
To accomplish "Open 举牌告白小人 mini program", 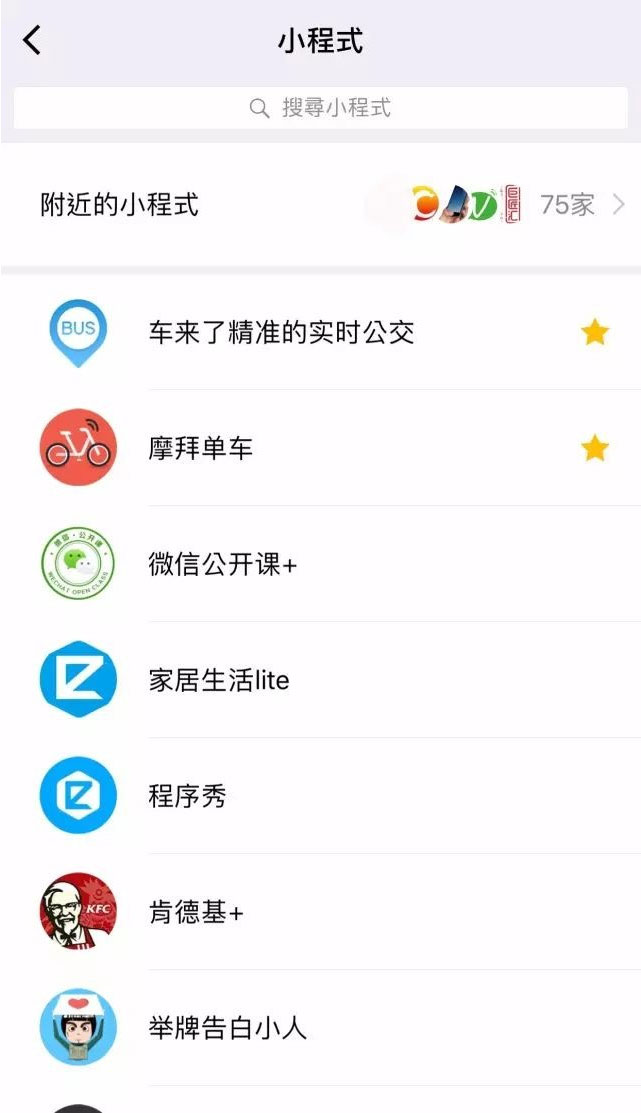I will click(227, 1027).
